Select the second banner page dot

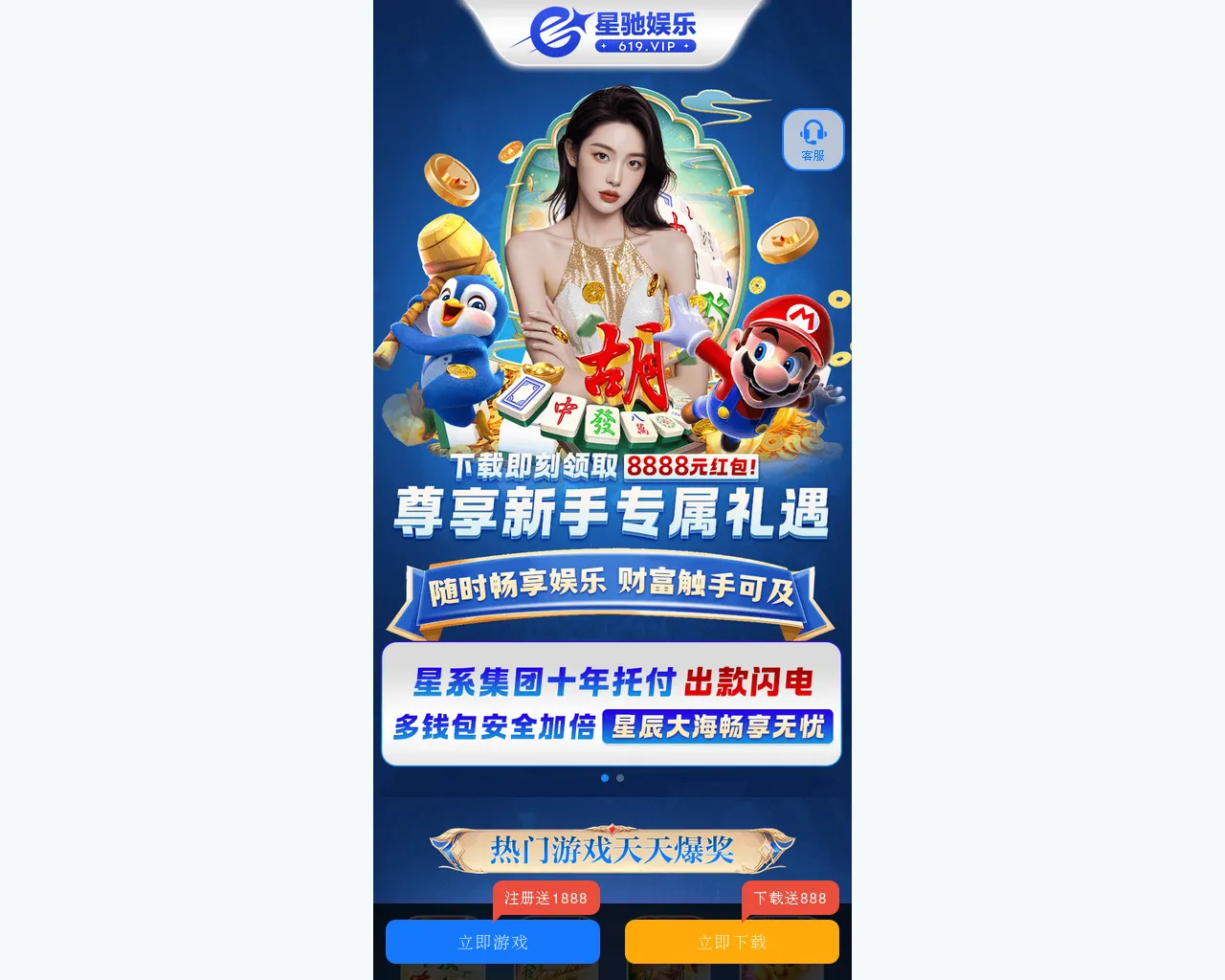click(620, 778)
